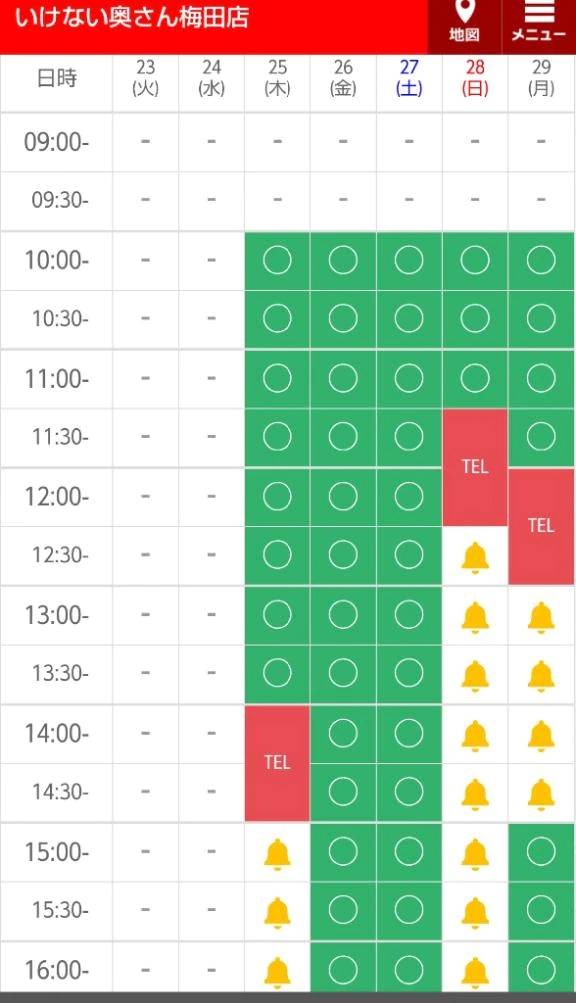Tap the TEL block on 28 (日)
Screen dimensions: 576x1003
(x=475, y=467)
